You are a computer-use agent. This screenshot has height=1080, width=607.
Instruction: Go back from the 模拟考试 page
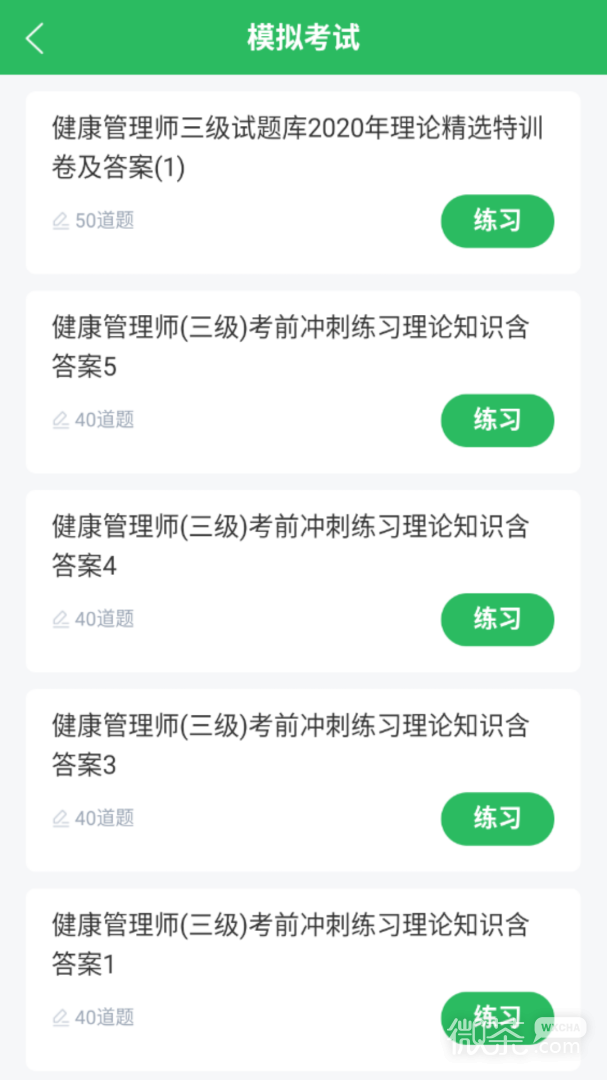(x=34, y=37)
